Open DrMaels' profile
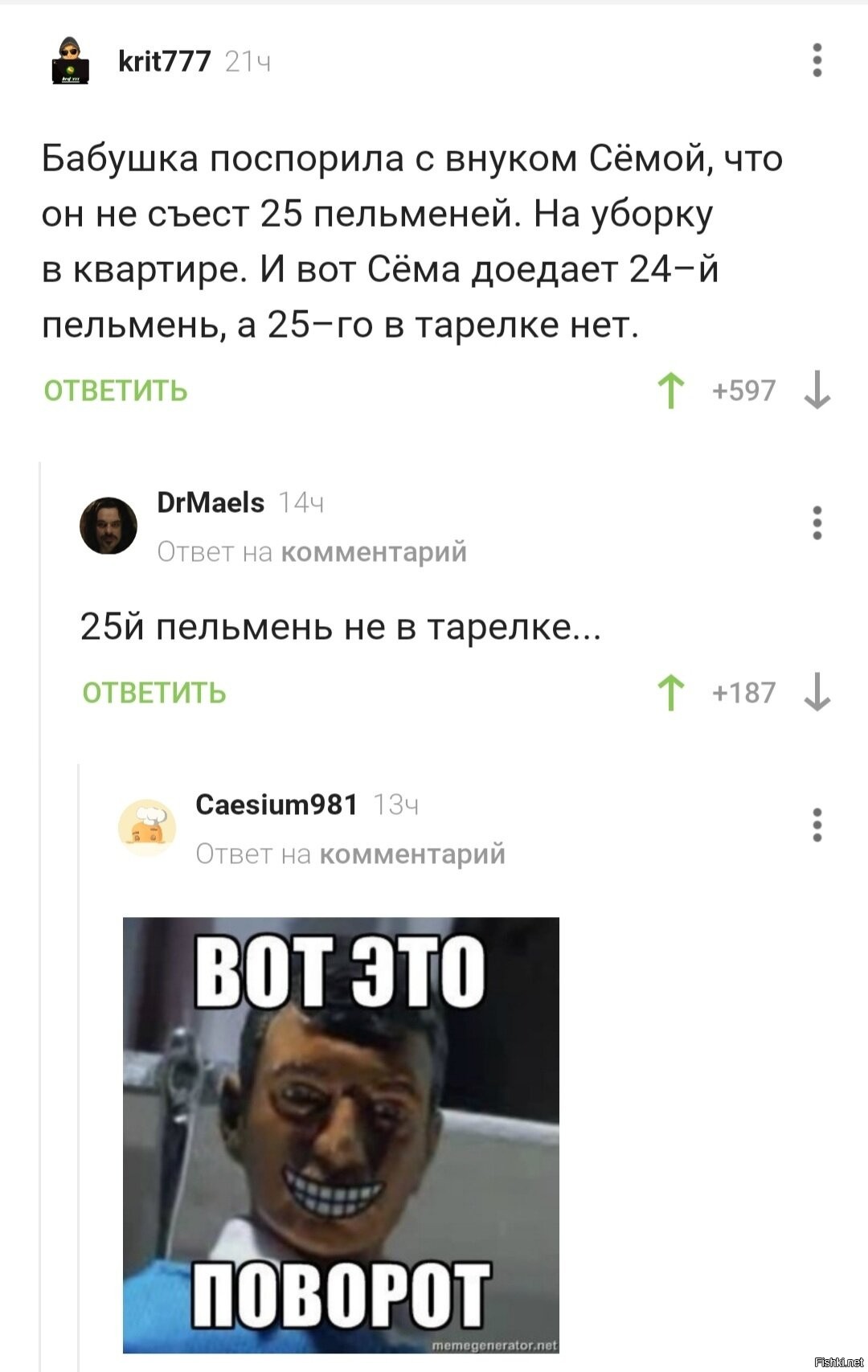 pos(211,503)
